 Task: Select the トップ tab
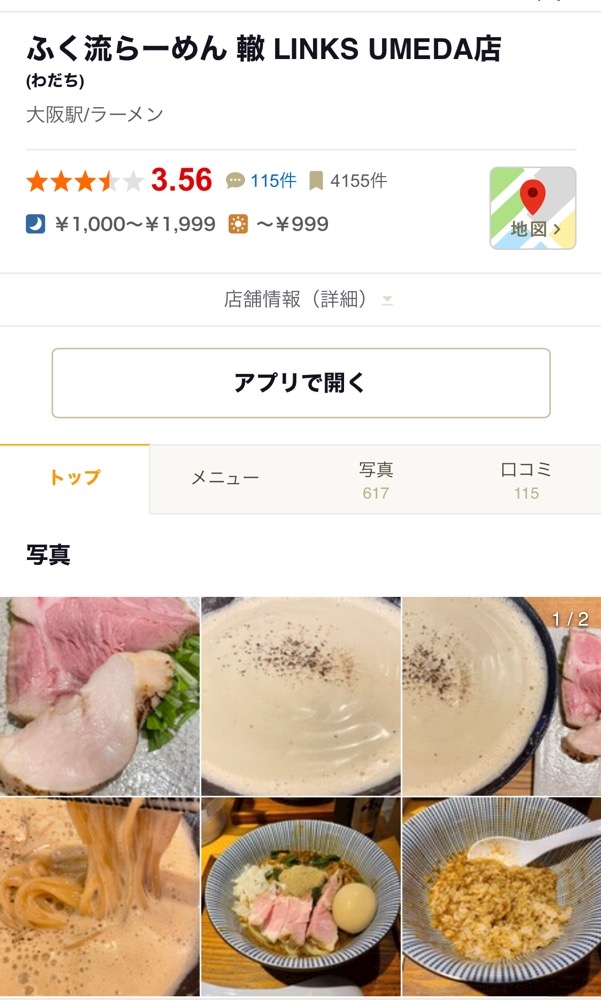pyautogui.click(x=75, y=478)
